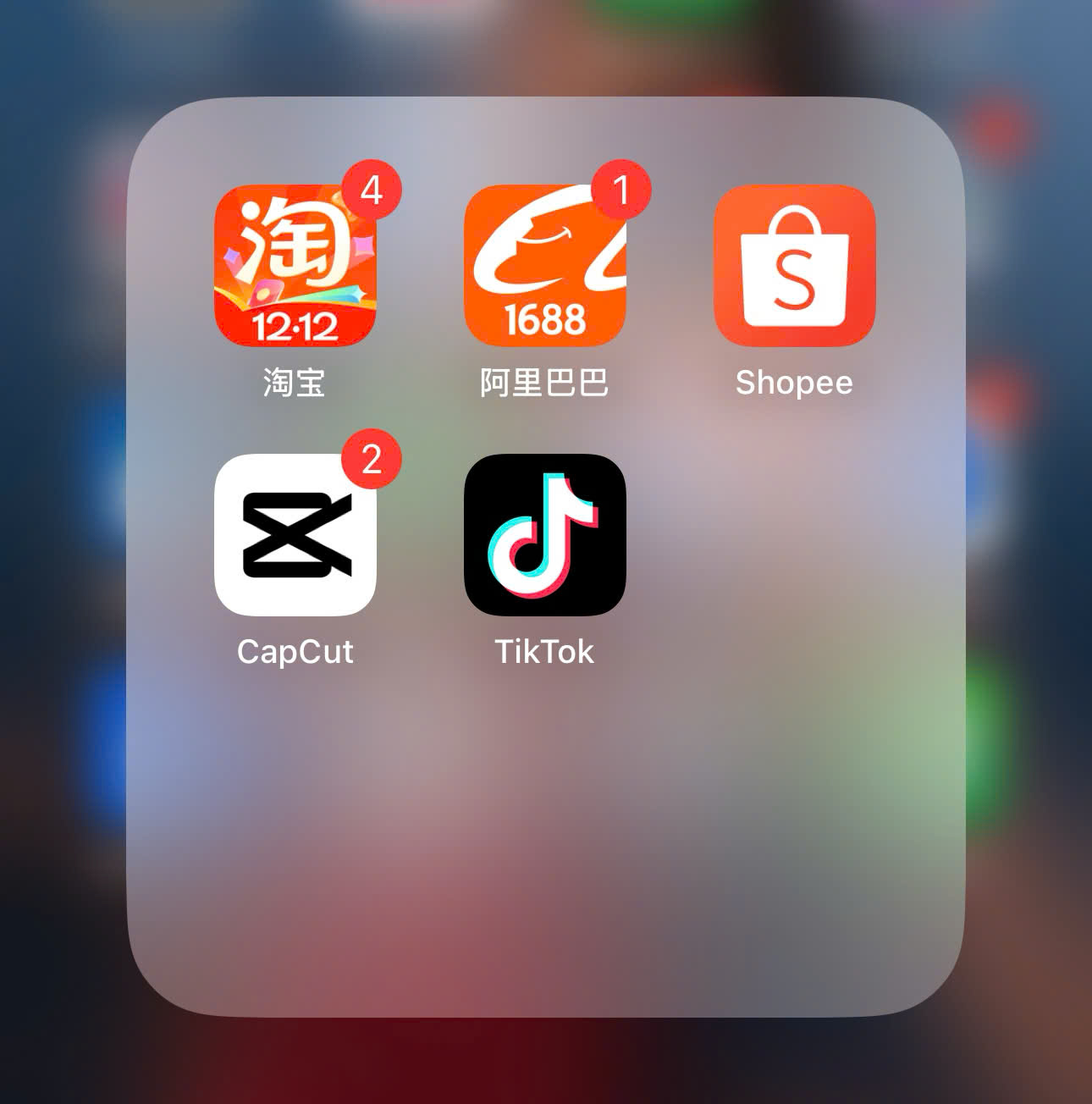Launch the CapCut app
The width and height of the screenshot is (1092, 1104).
[x=295, y=534]
